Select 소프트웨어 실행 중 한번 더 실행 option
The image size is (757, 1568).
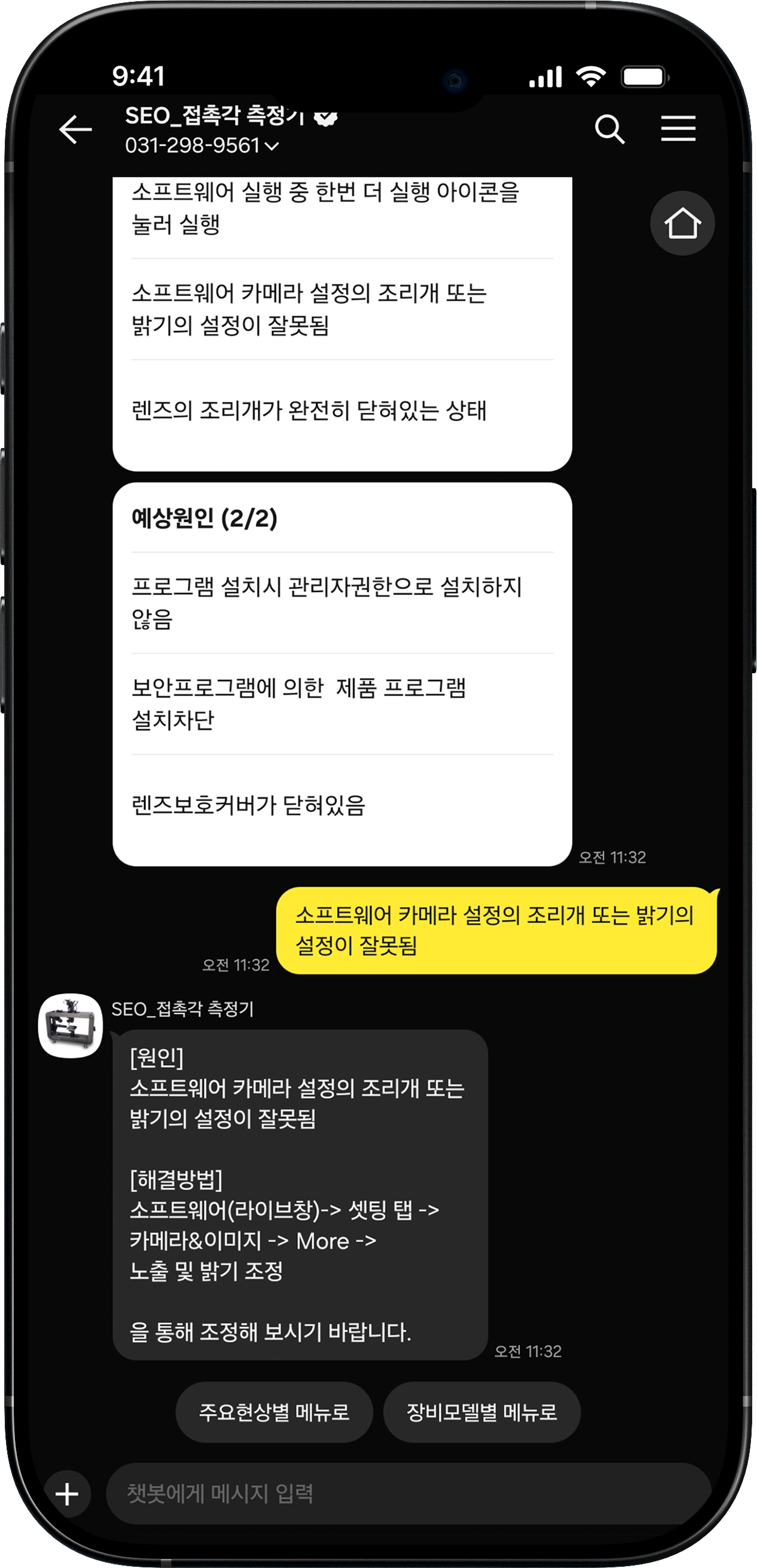pos(342,208)
